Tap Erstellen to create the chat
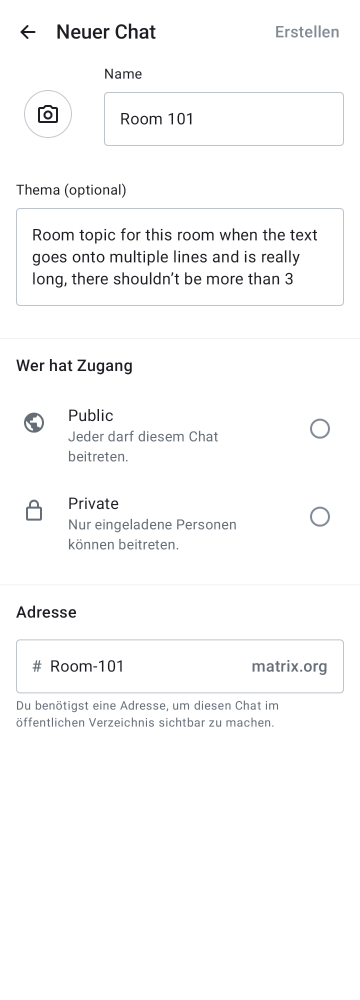This screenshot has width=360, height=1000. point(307,32)
